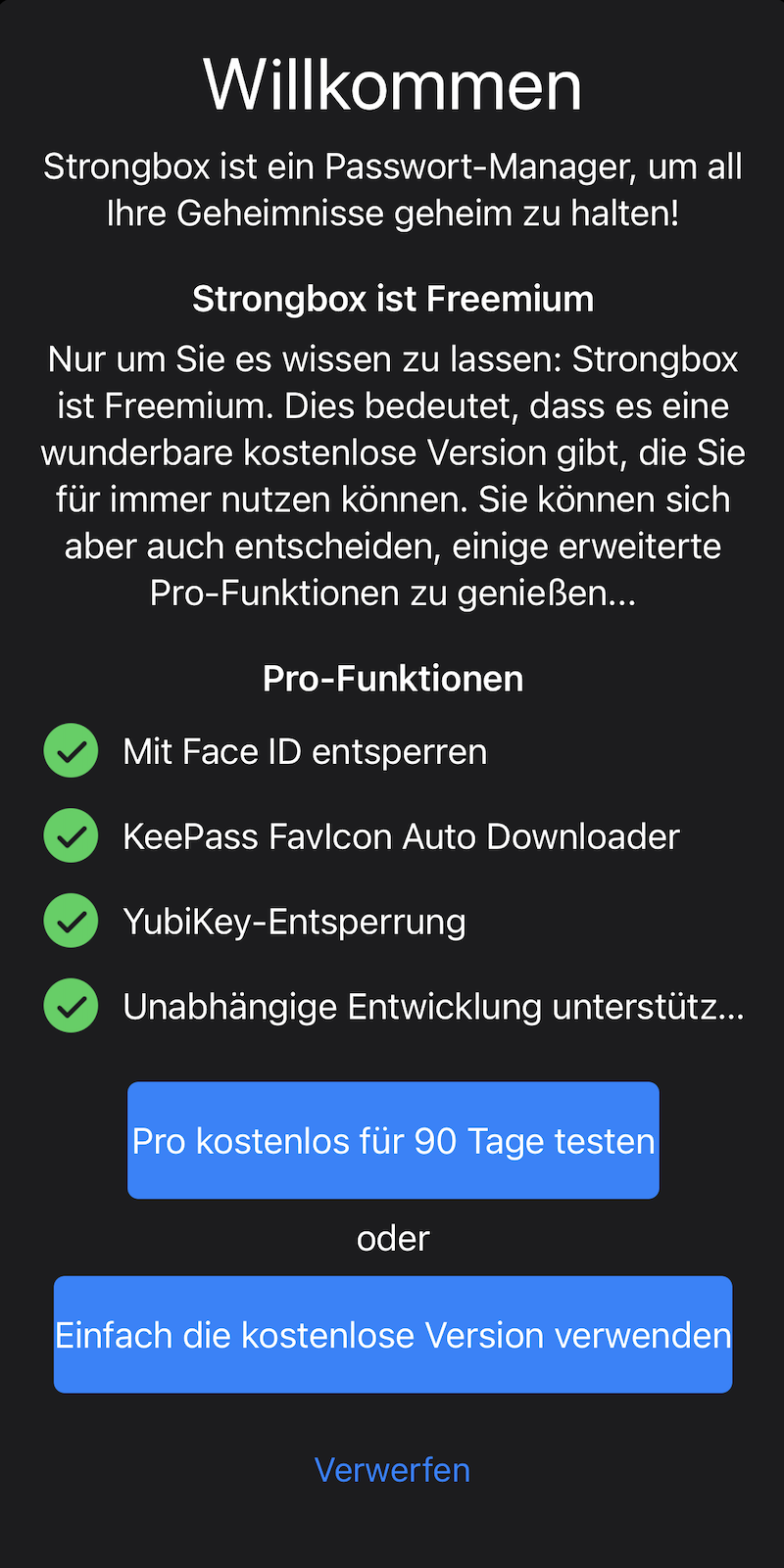Start the 90-day free Pro trial
784x1568 pixels.
point(393,1140)
